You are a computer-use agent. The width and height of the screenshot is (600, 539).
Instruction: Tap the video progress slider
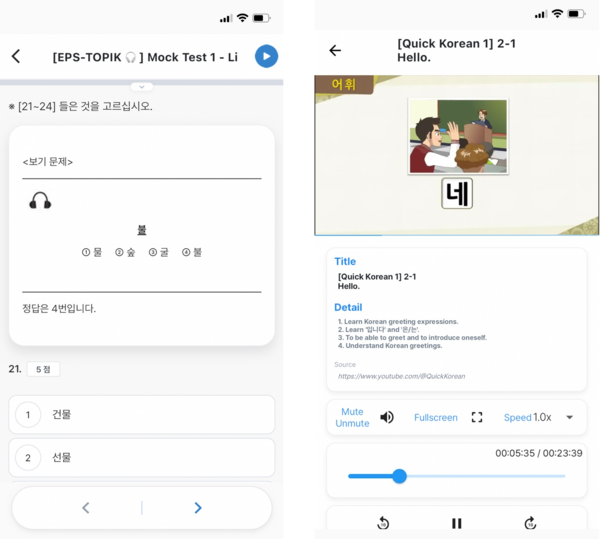click(x=456, y=476)
